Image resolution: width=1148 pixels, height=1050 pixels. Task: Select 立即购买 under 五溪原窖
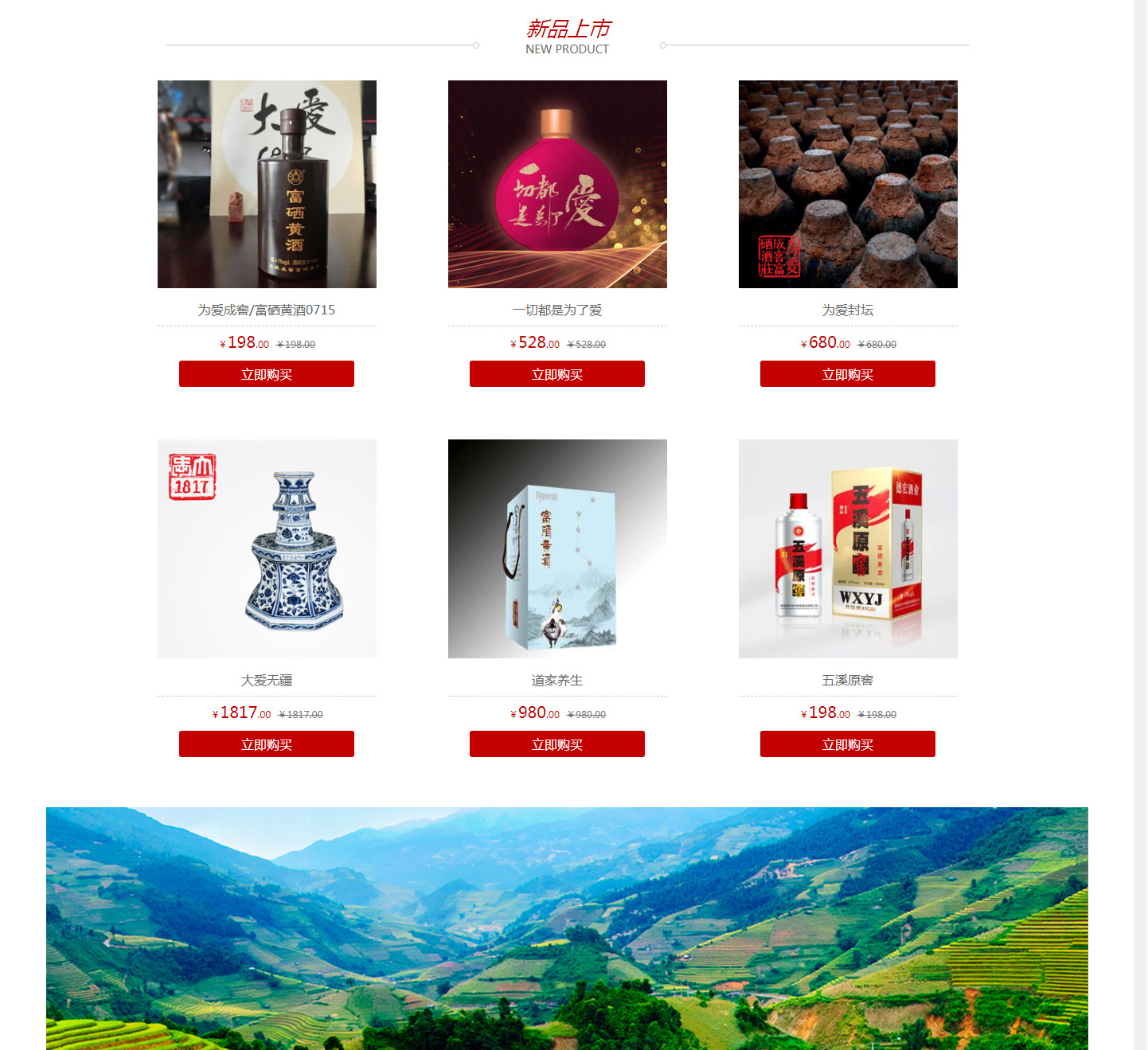[x=847, y=744]
